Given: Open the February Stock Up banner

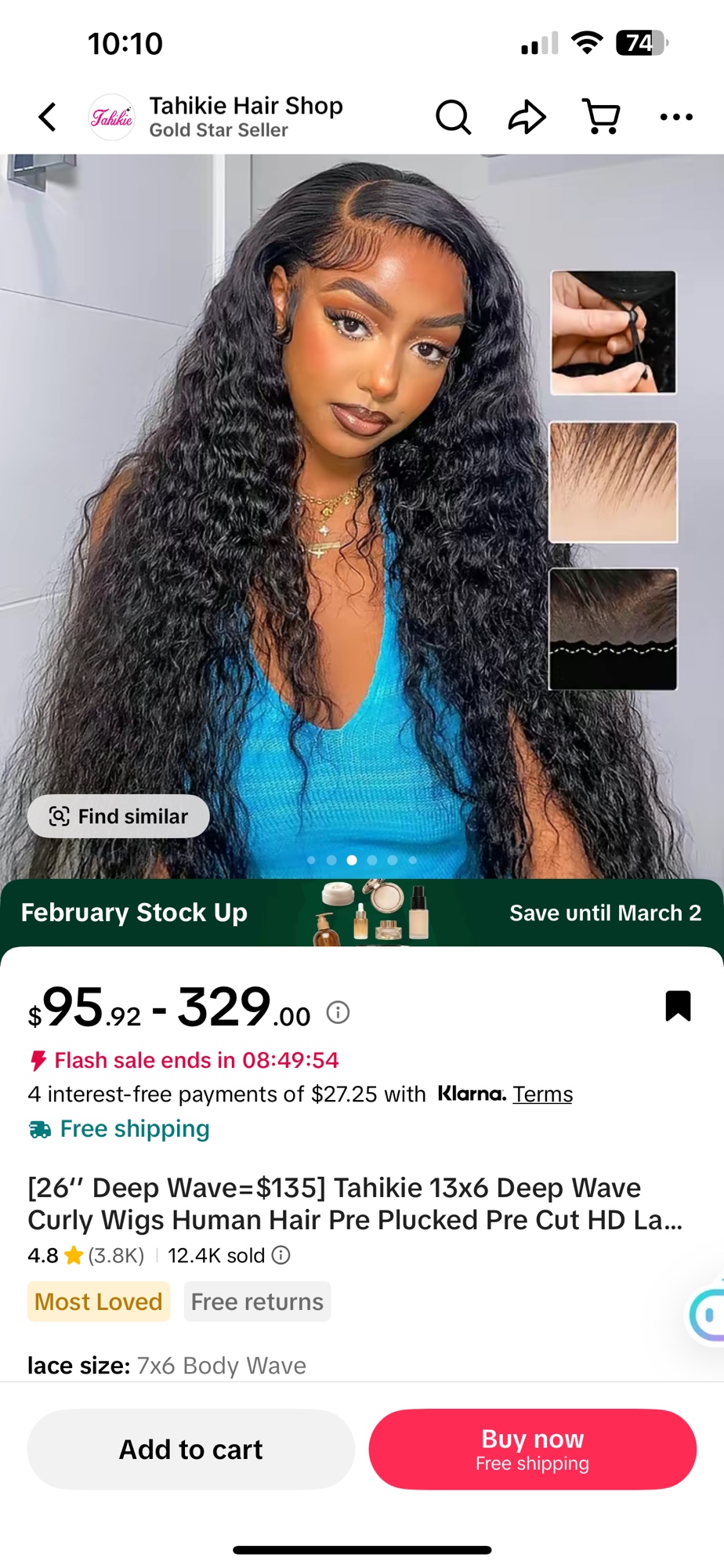Looking at the screenshot, I should (361, 913).
